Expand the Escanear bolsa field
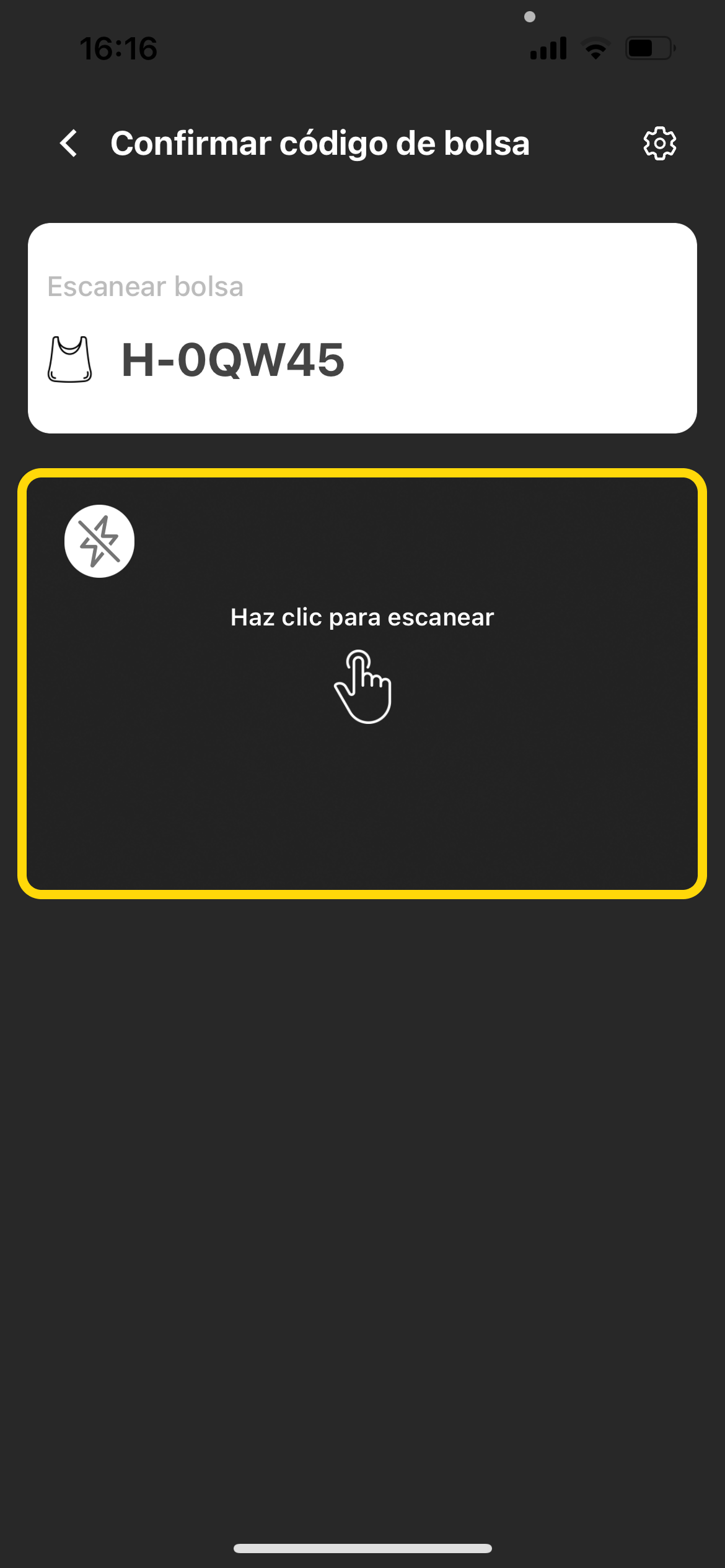Viewport: 725px width, 1568px height. pos(362,326)
